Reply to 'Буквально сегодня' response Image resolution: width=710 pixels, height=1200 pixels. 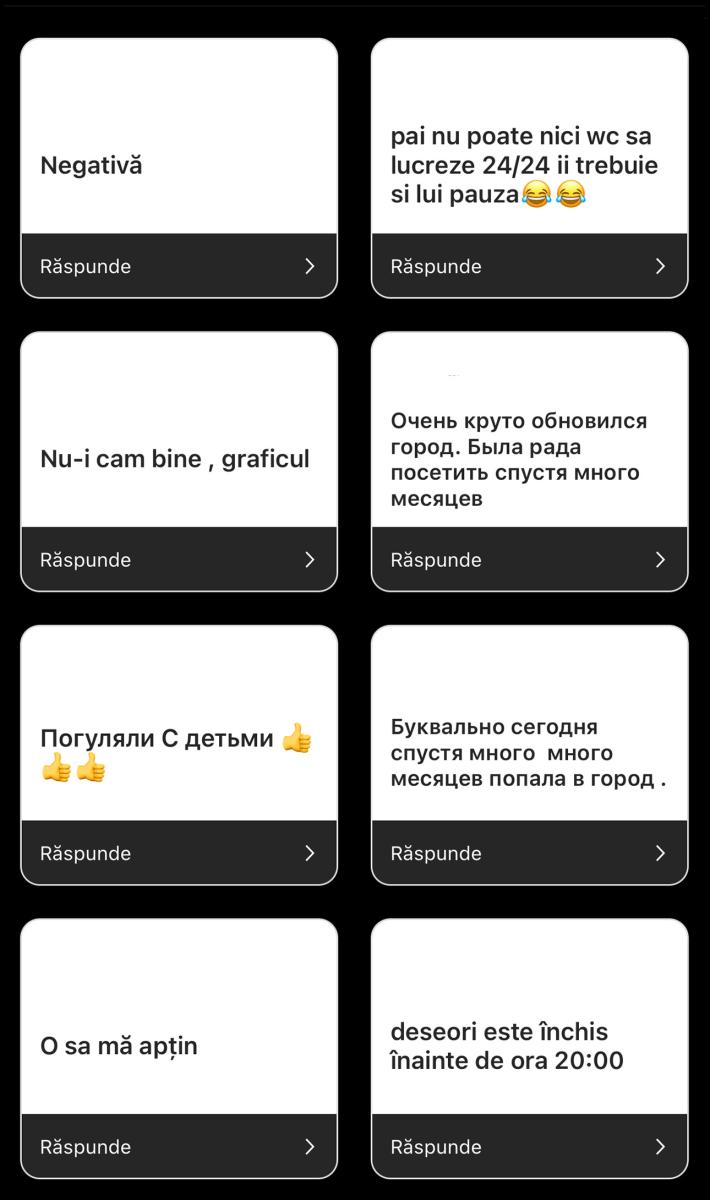[x=529, y=853]
